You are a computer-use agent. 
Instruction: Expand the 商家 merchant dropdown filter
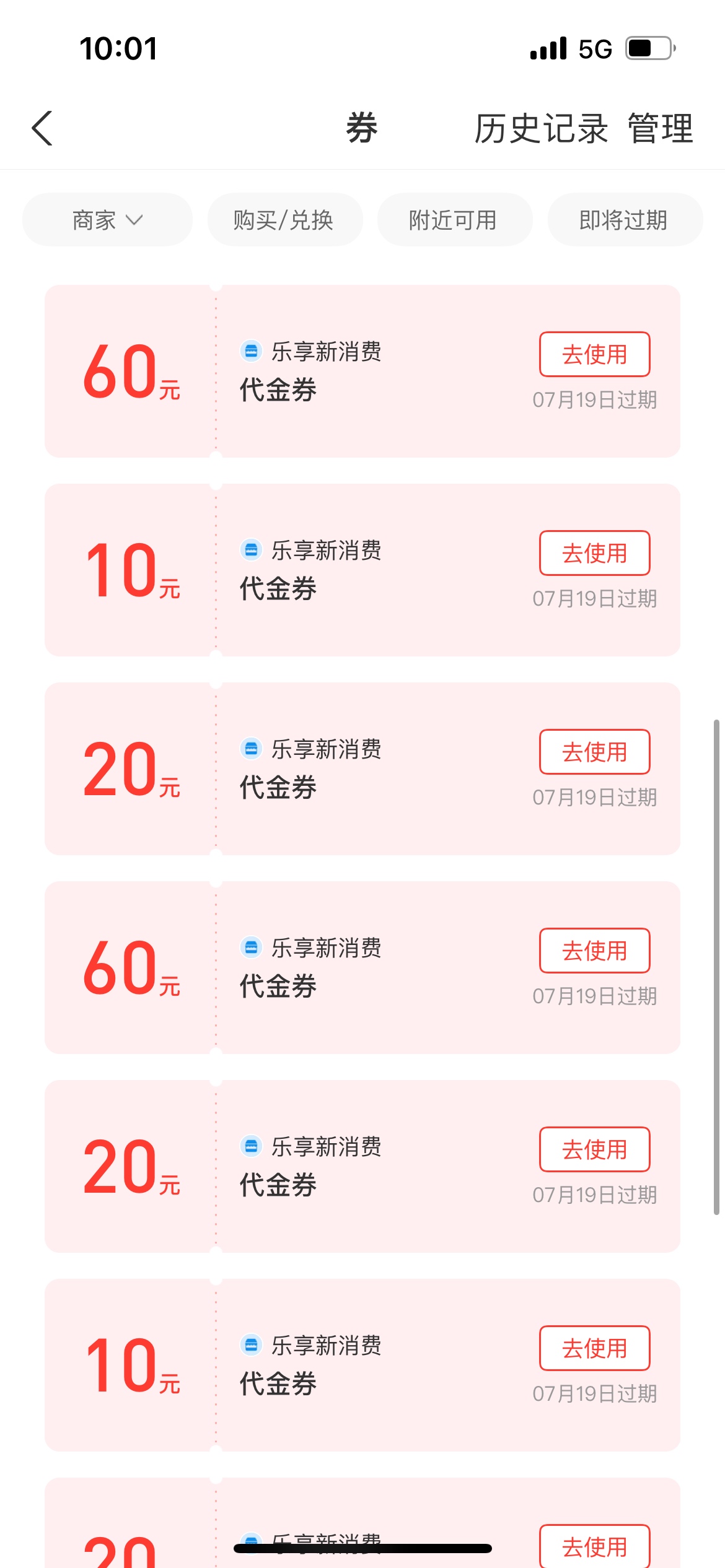click(107, 220)
